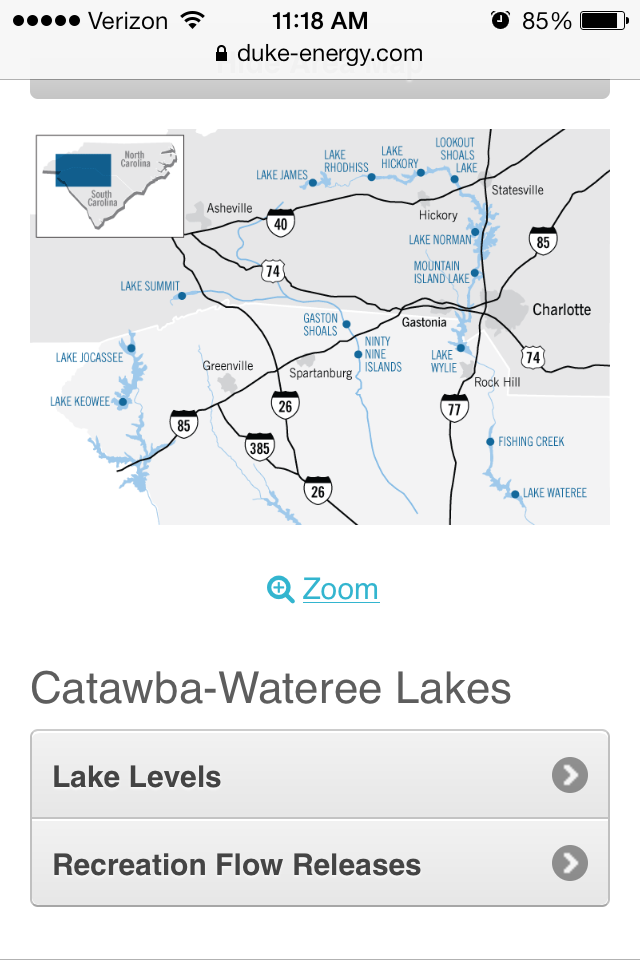Tap the Zoom link under the map
The width and height of the screenshot is (640, 960).
tap(339, 589)
